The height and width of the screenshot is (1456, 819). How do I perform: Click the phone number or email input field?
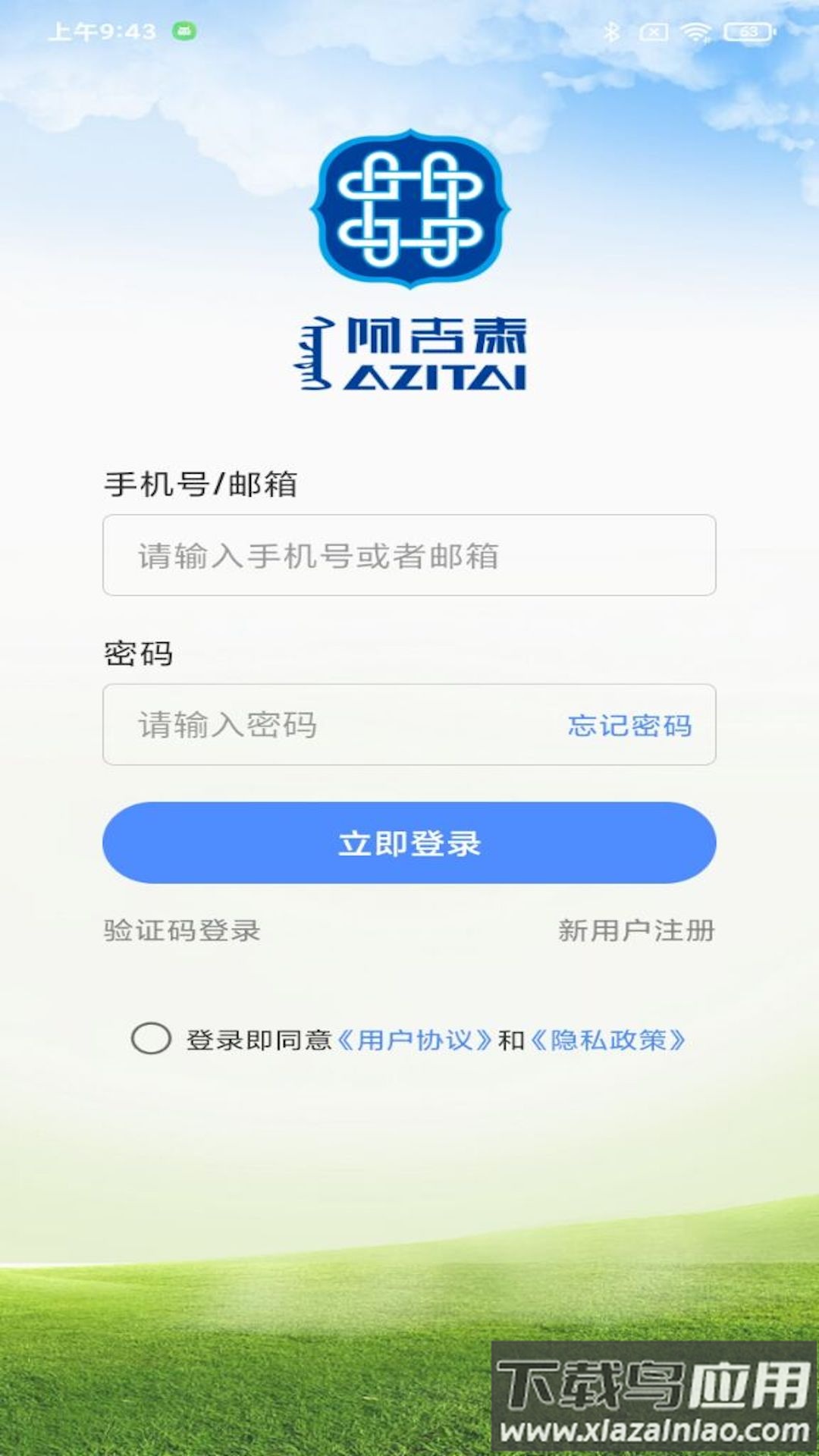pos(409,556)
